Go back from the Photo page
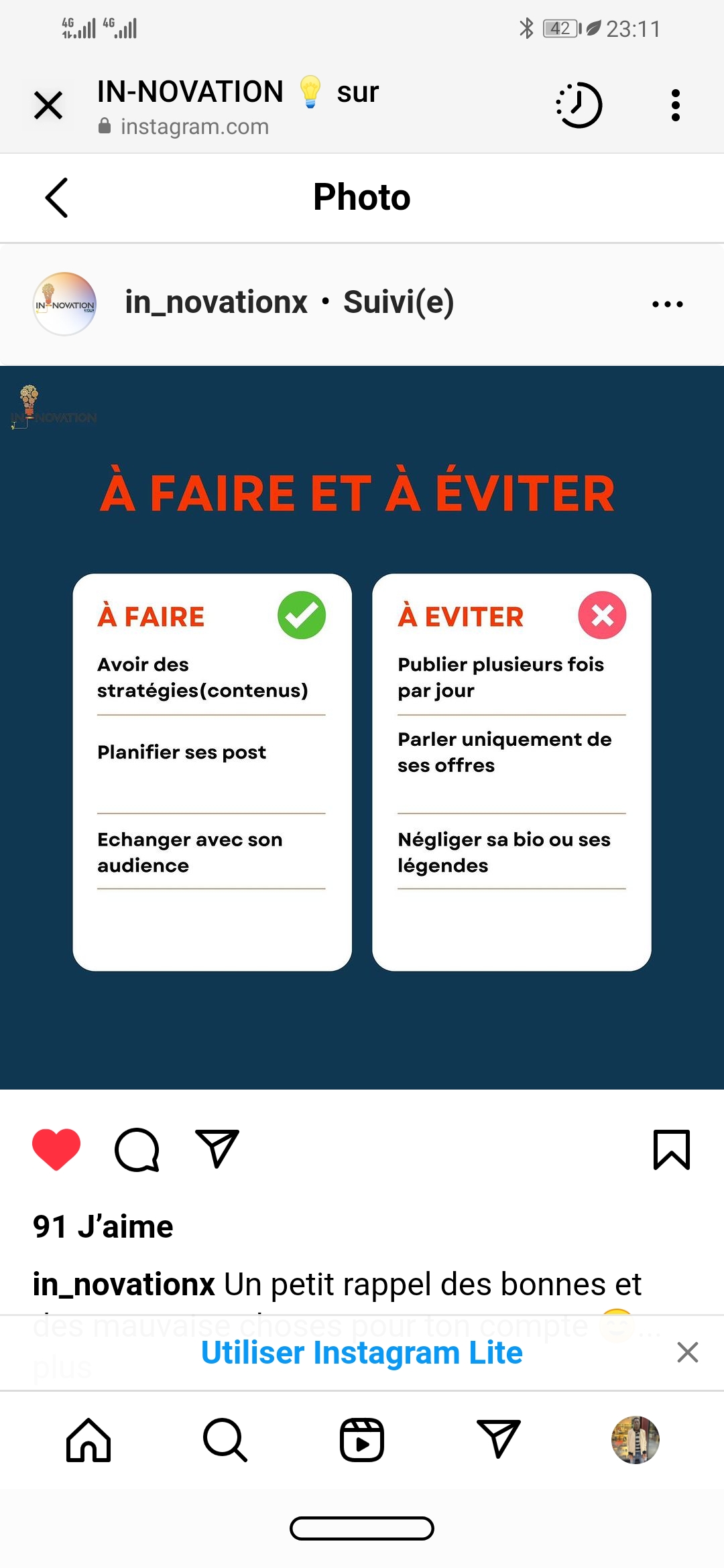Viewport: 724px width, 1568px height. [x=56, y=198]
